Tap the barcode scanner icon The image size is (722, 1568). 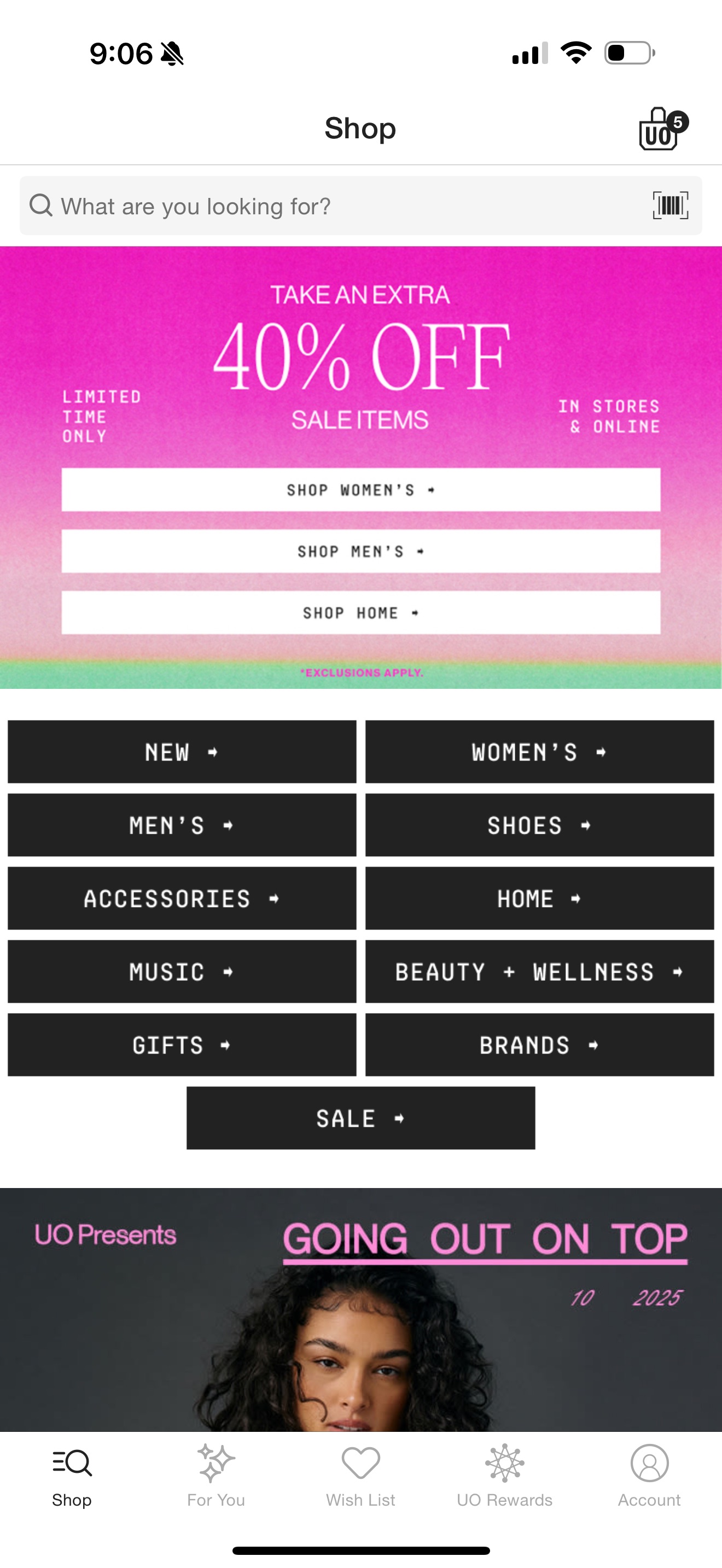tap(669, 206)
